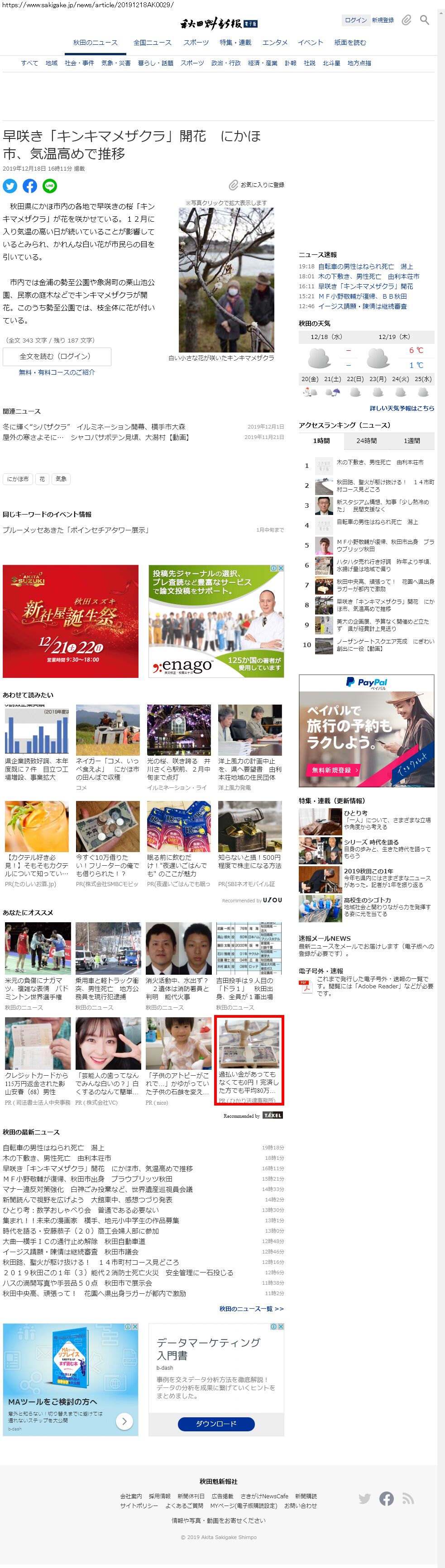
Task: Open 秋田のニュース一覧 list link
Action: [251, 1308]
